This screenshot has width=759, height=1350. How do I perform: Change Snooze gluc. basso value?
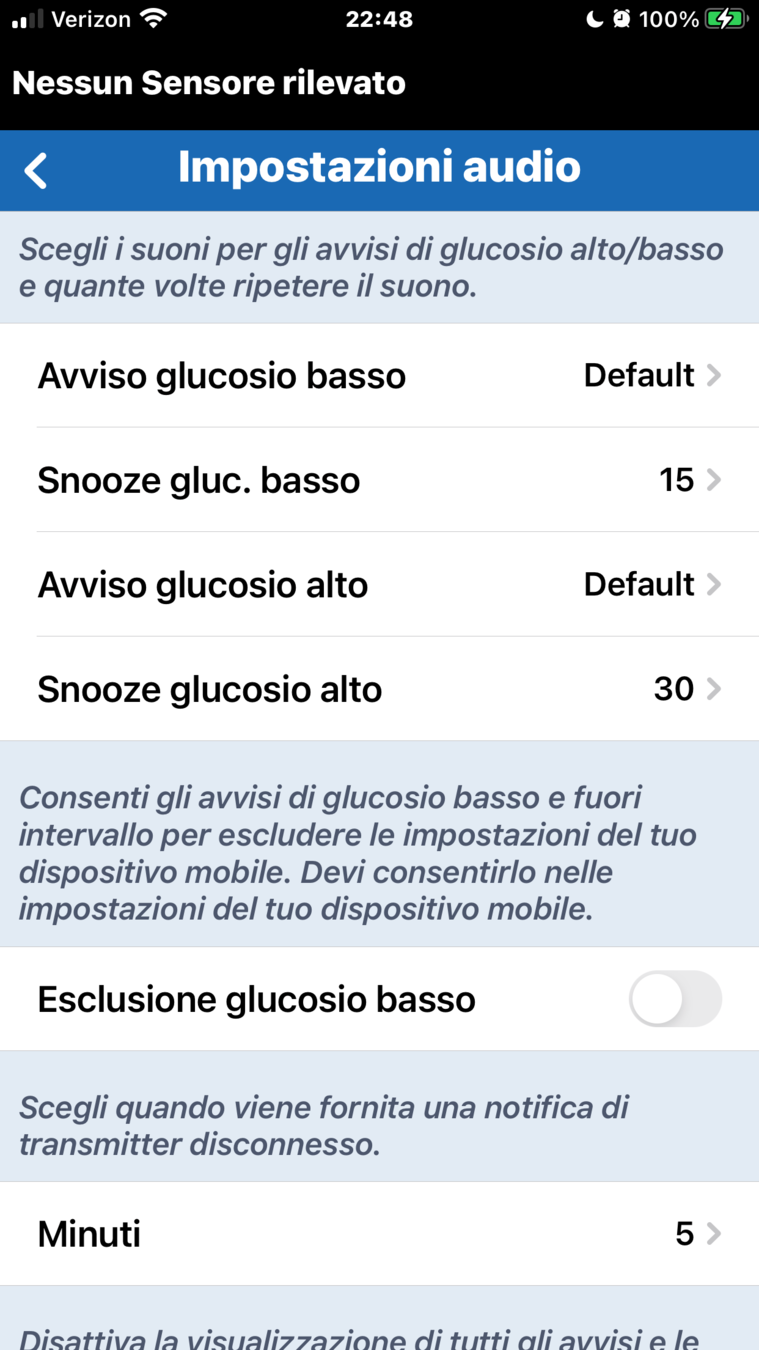(380, 480)
